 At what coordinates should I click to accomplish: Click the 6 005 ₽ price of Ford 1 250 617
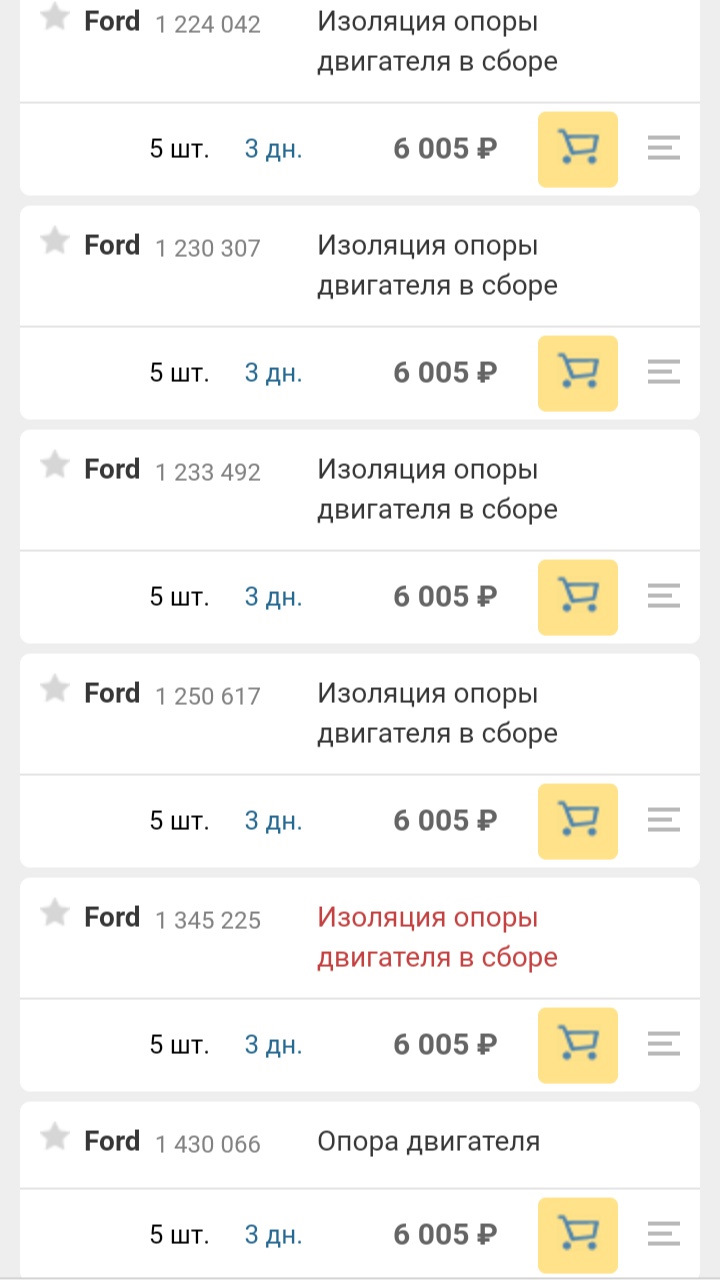(444, 821)
